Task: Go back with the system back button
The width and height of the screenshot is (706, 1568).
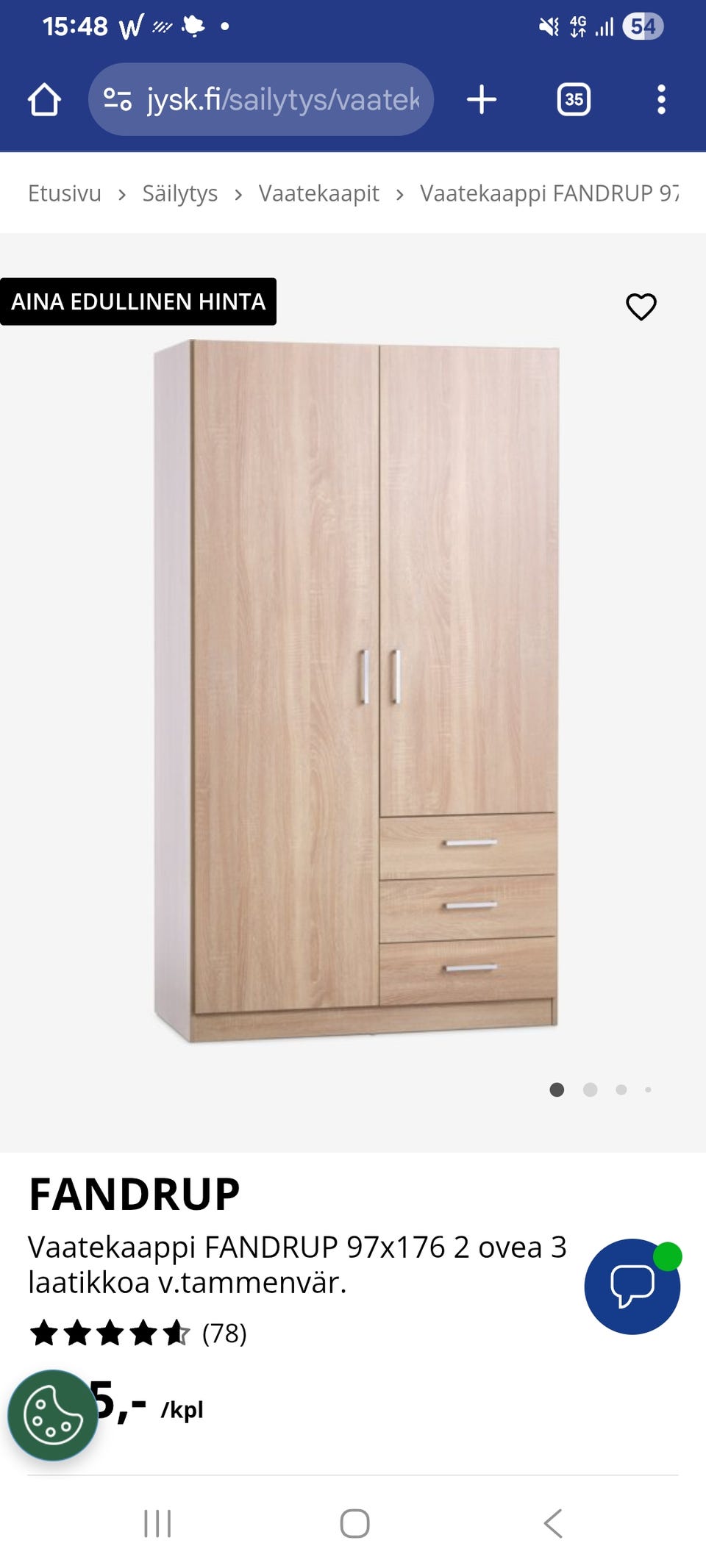Action: (553, 1523)
